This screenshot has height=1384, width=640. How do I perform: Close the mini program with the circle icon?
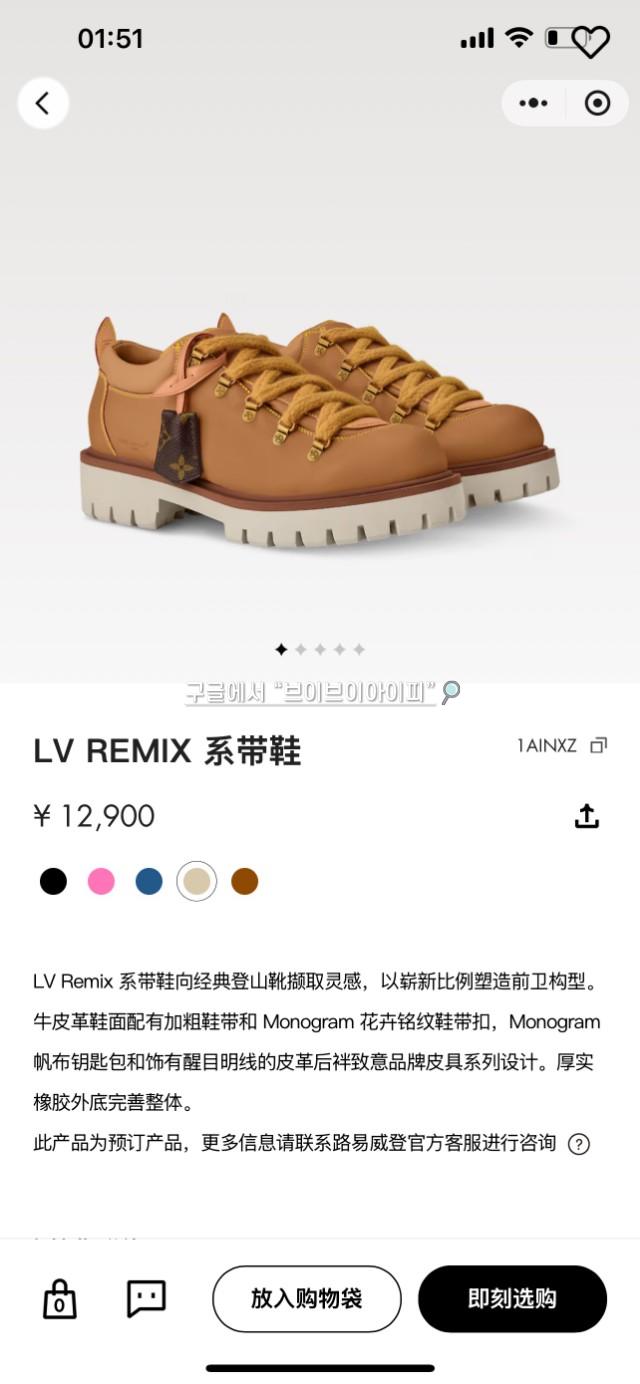pos(597,103)
